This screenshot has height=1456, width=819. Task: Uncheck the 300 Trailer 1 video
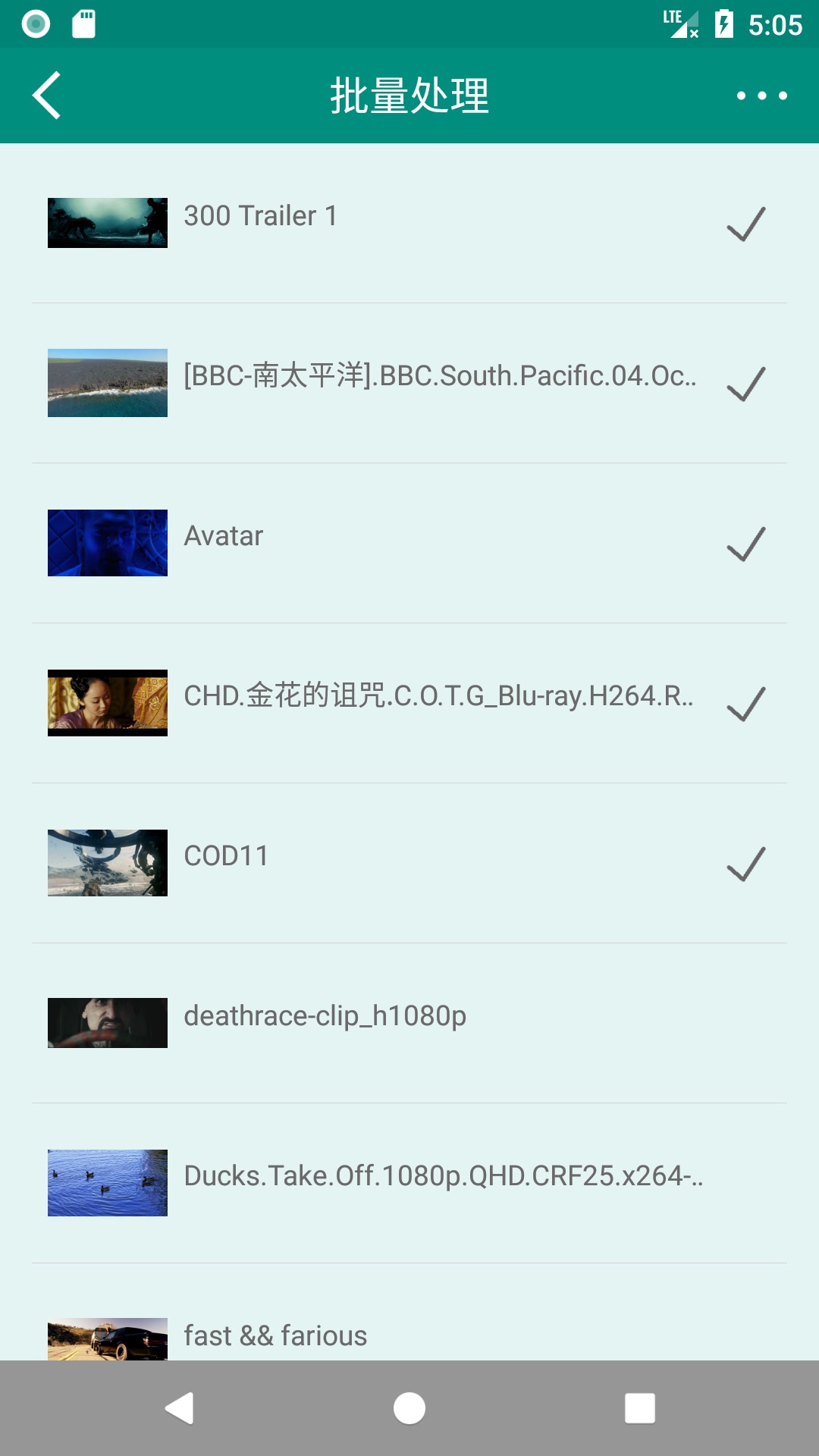pos(747,222)
